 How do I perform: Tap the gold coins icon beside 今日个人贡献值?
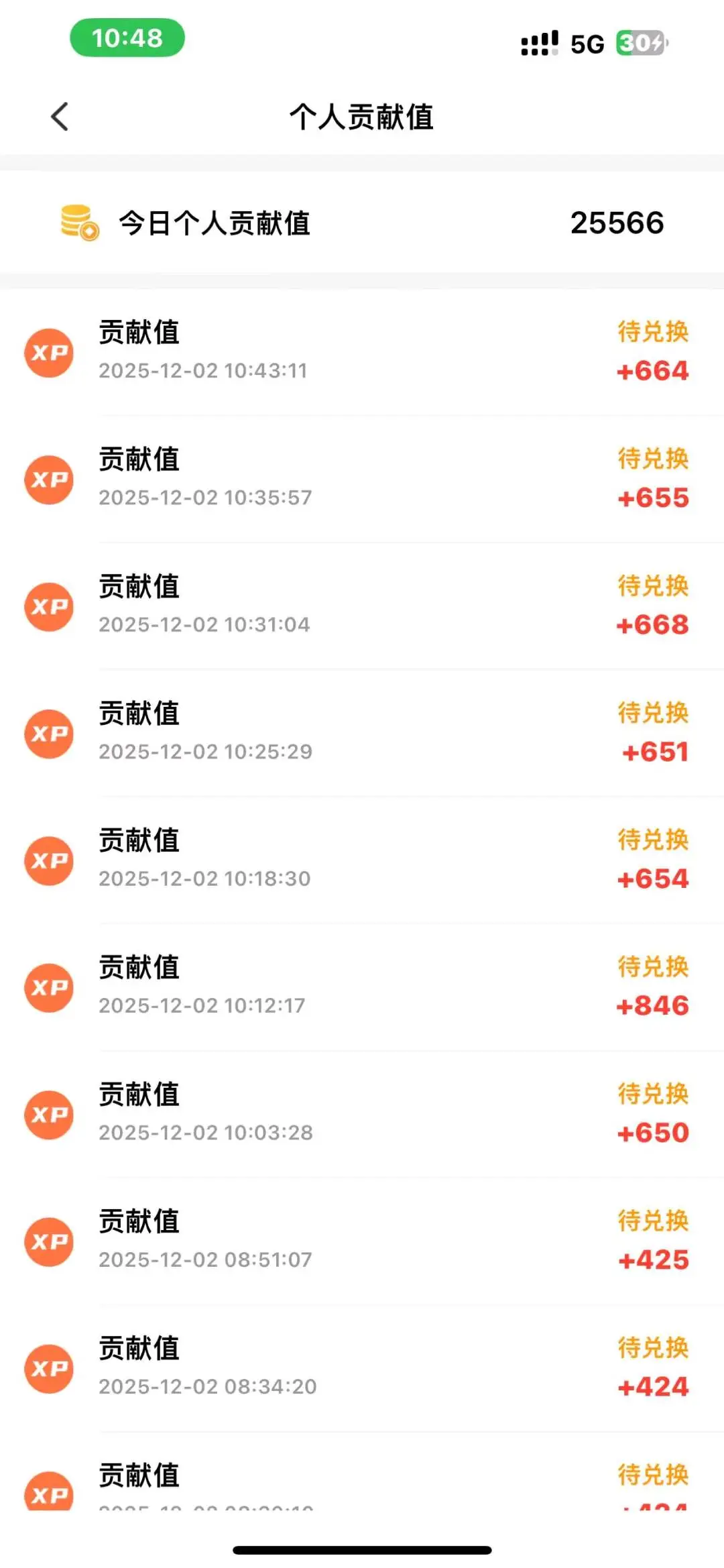pyautogui.click(x=76, y=223)
